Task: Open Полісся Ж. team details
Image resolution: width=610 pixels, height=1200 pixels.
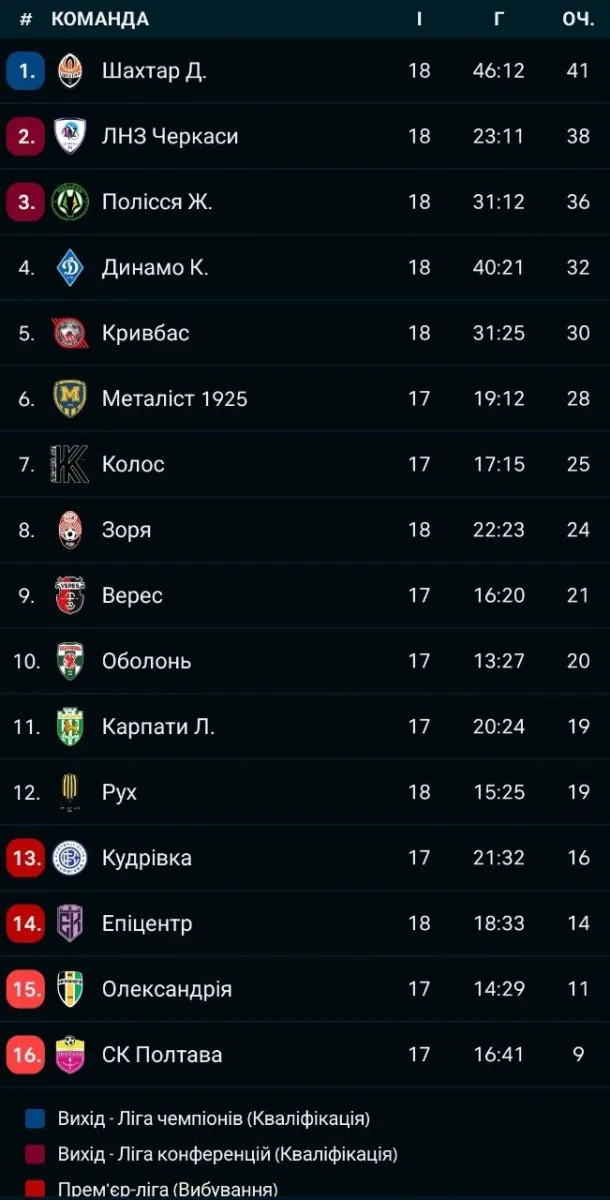Action: [157, 202]
